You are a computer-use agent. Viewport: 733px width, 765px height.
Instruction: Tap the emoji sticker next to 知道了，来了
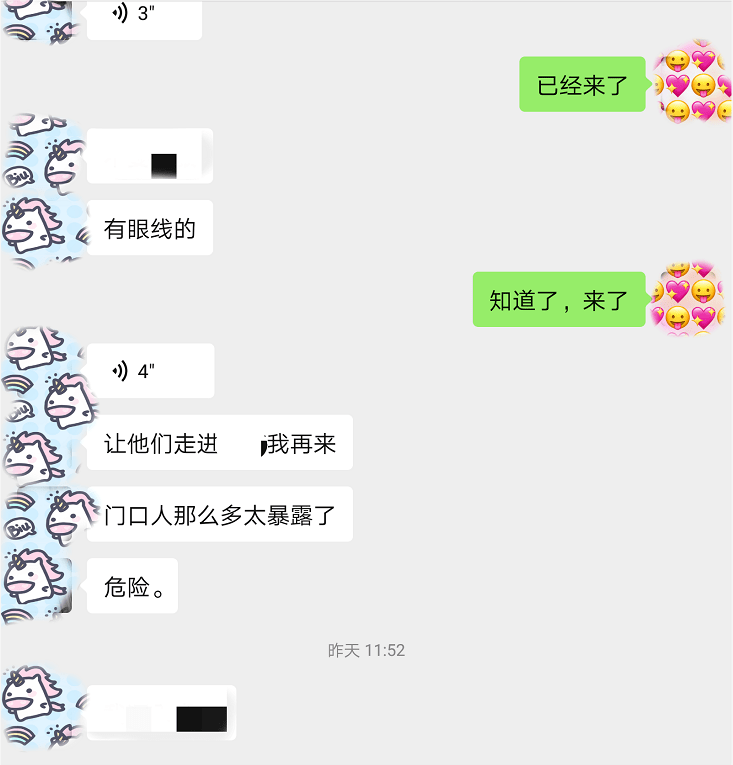(690, 299)
